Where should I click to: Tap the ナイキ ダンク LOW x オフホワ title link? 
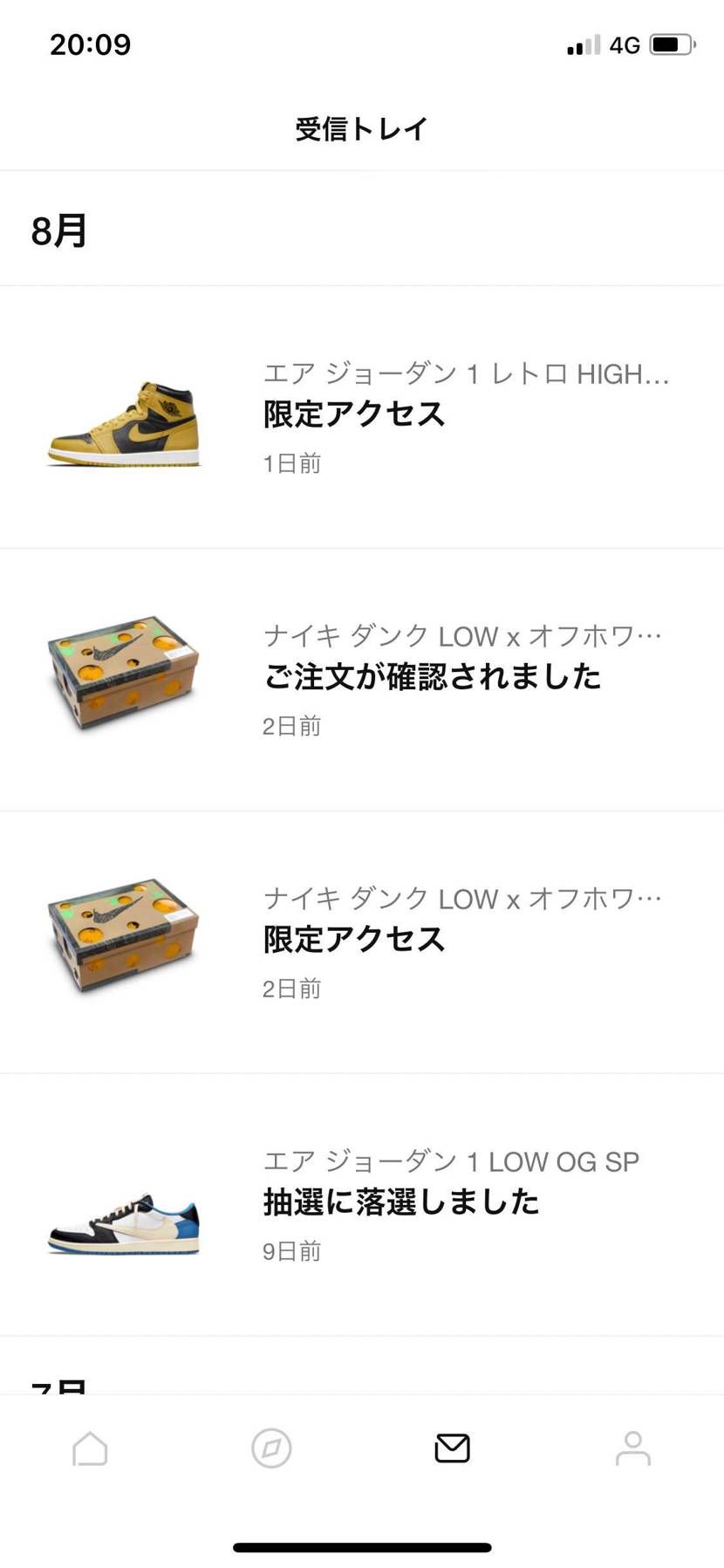click(462, 635)
